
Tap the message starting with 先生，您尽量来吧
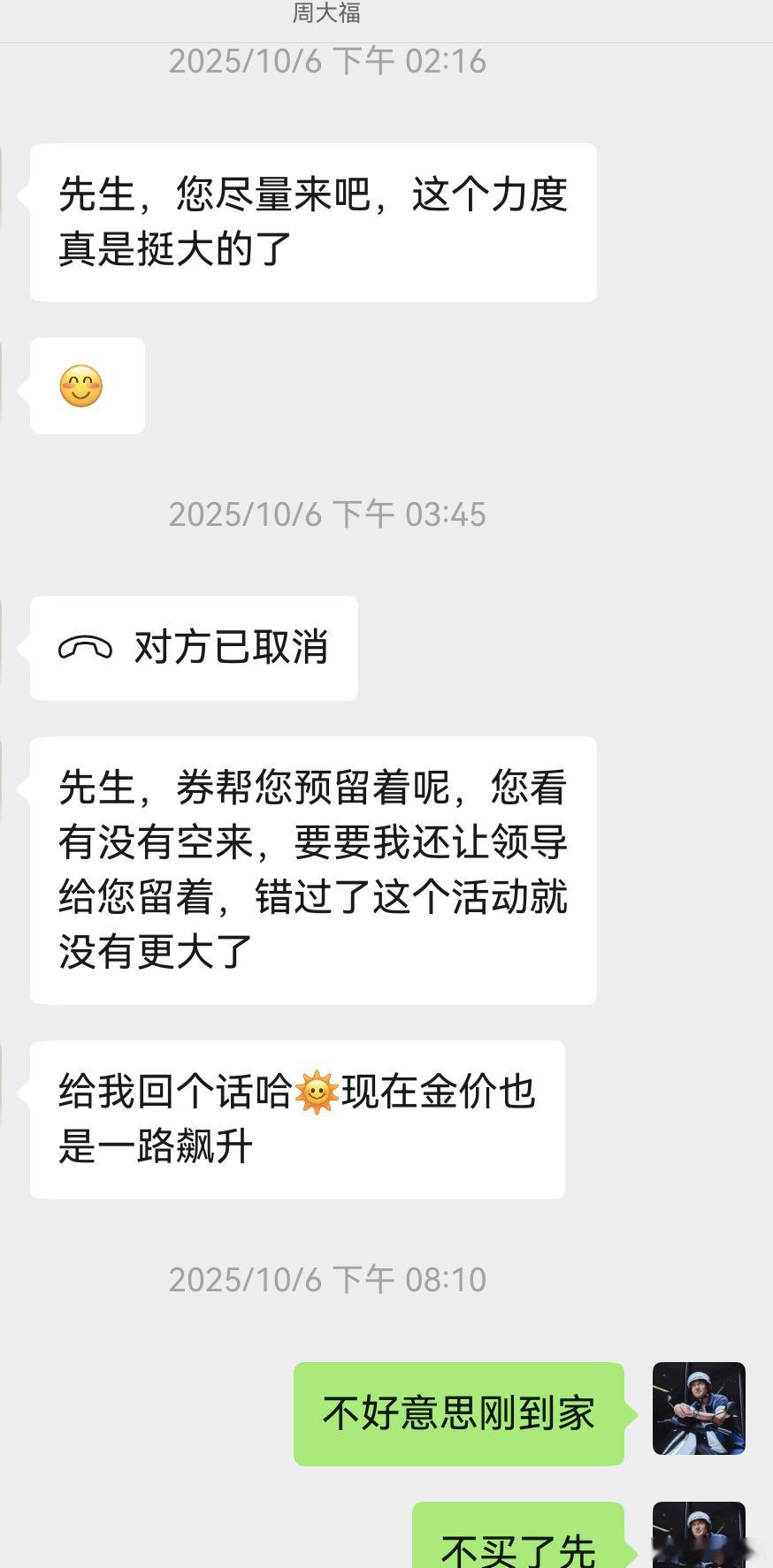point(314,221)
